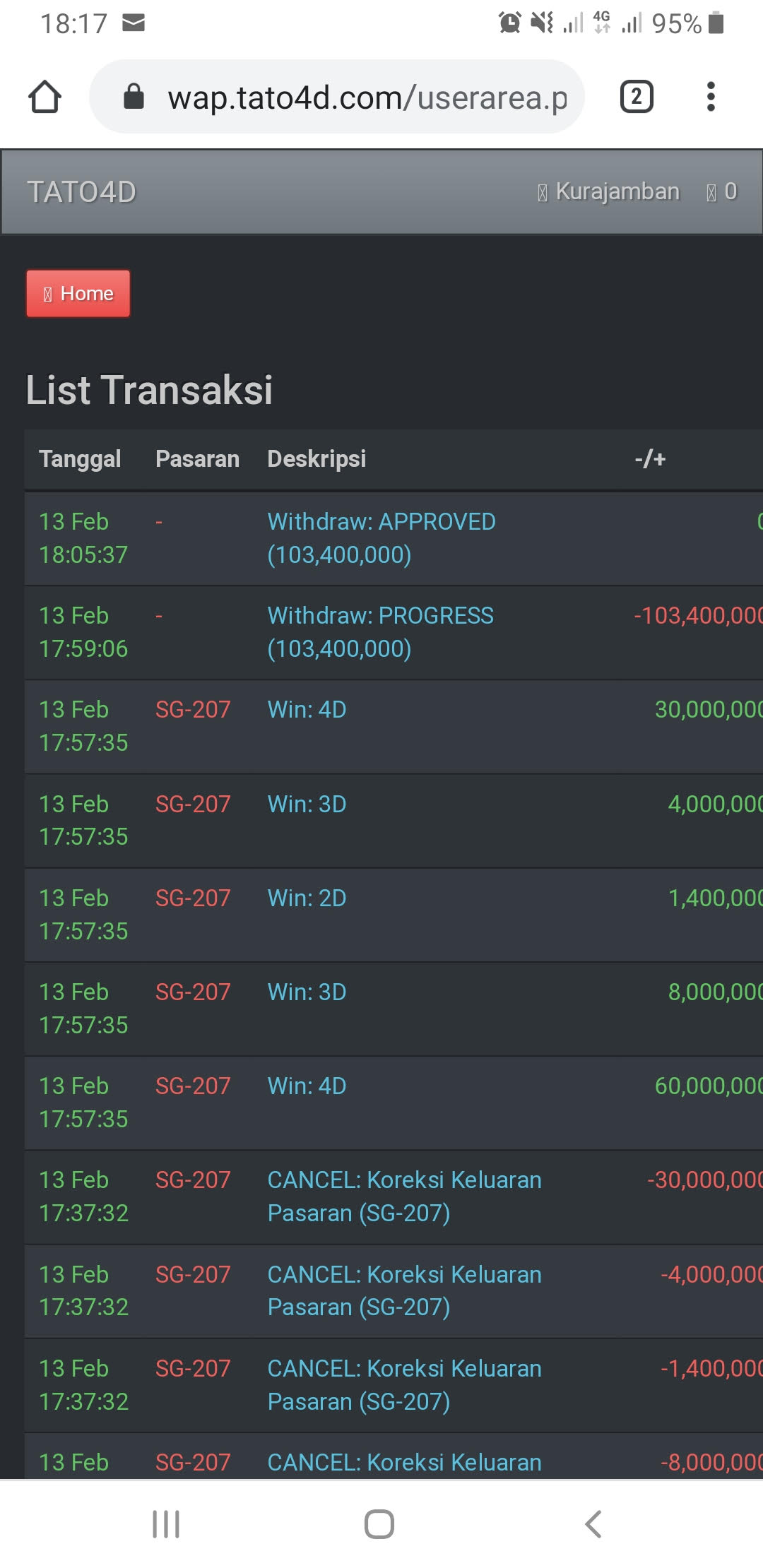
Task: Tap the TATO4D site title
Action: (x=81, y=192)
